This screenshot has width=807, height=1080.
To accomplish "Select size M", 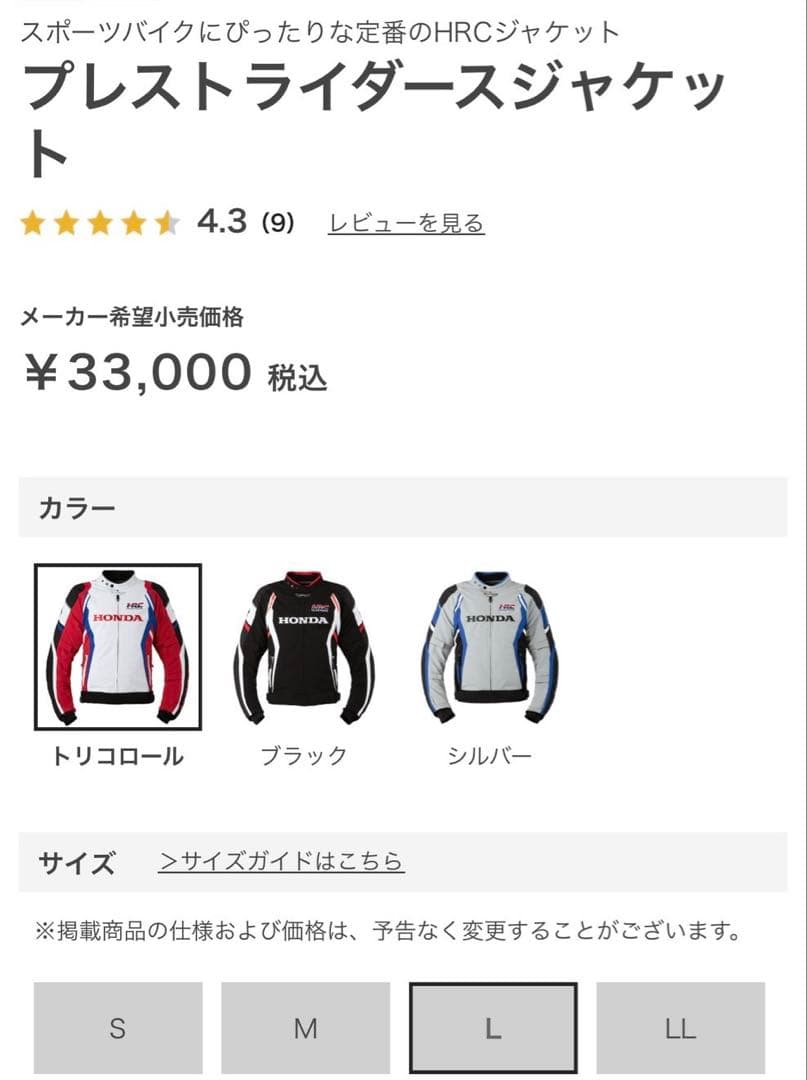I will point(306,1027).
